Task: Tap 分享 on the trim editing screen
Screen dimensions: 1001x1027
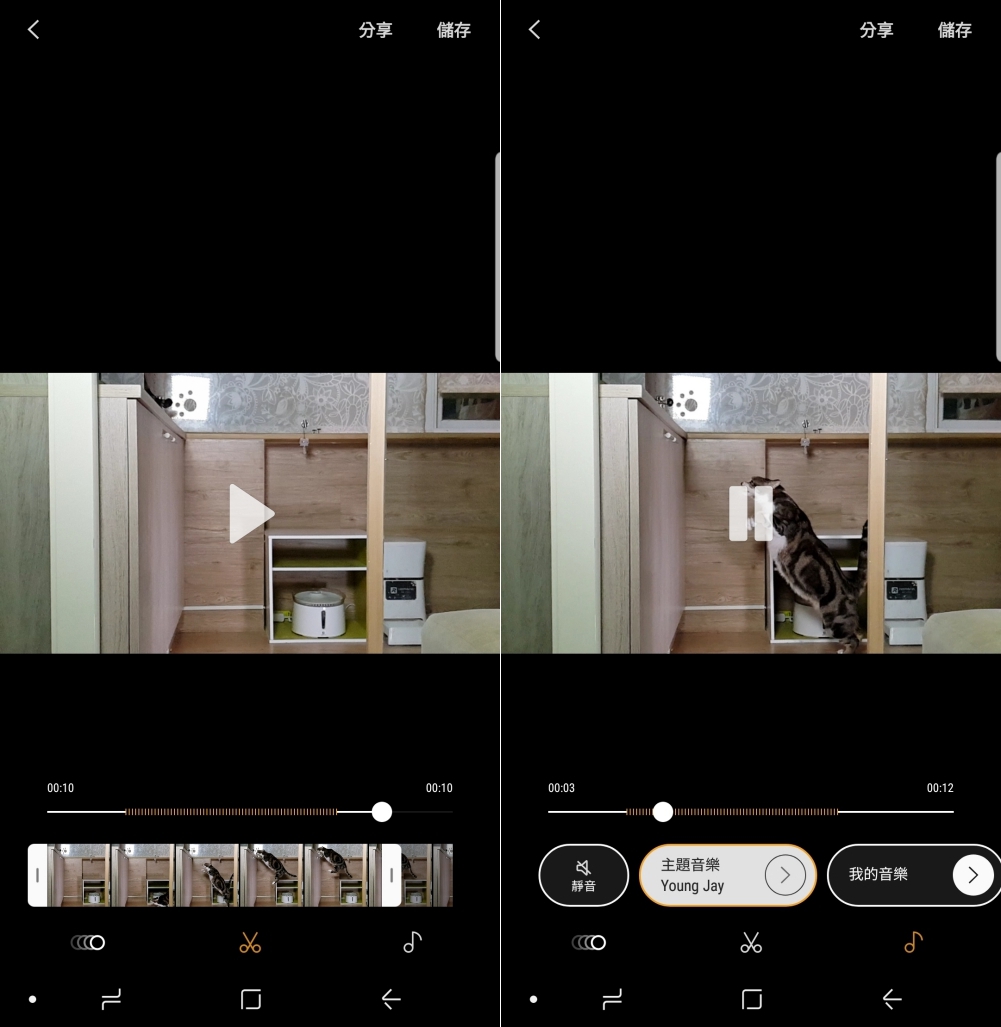Action: [x=375, y=30]
